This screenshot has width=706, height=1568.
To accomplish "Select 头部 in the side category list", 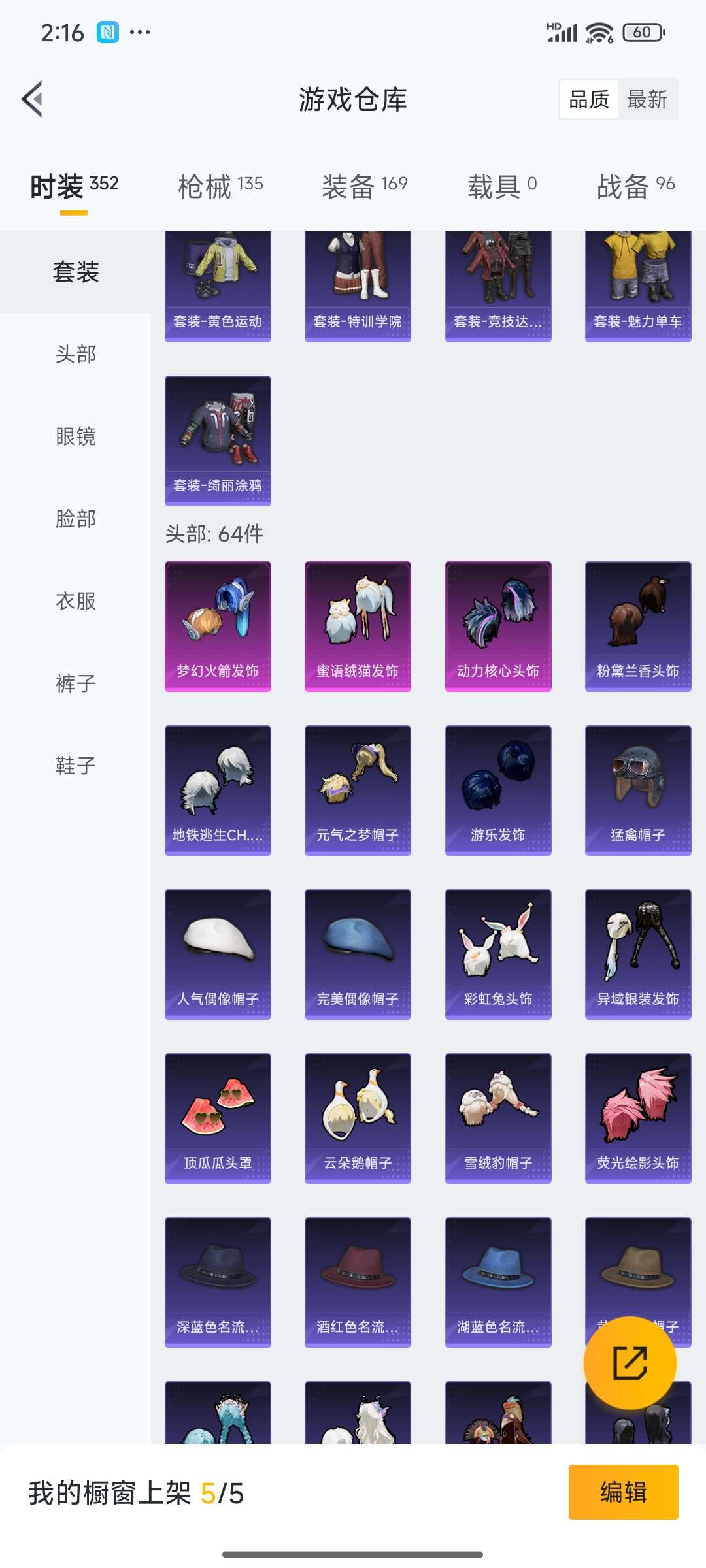I will click(76, 354).
